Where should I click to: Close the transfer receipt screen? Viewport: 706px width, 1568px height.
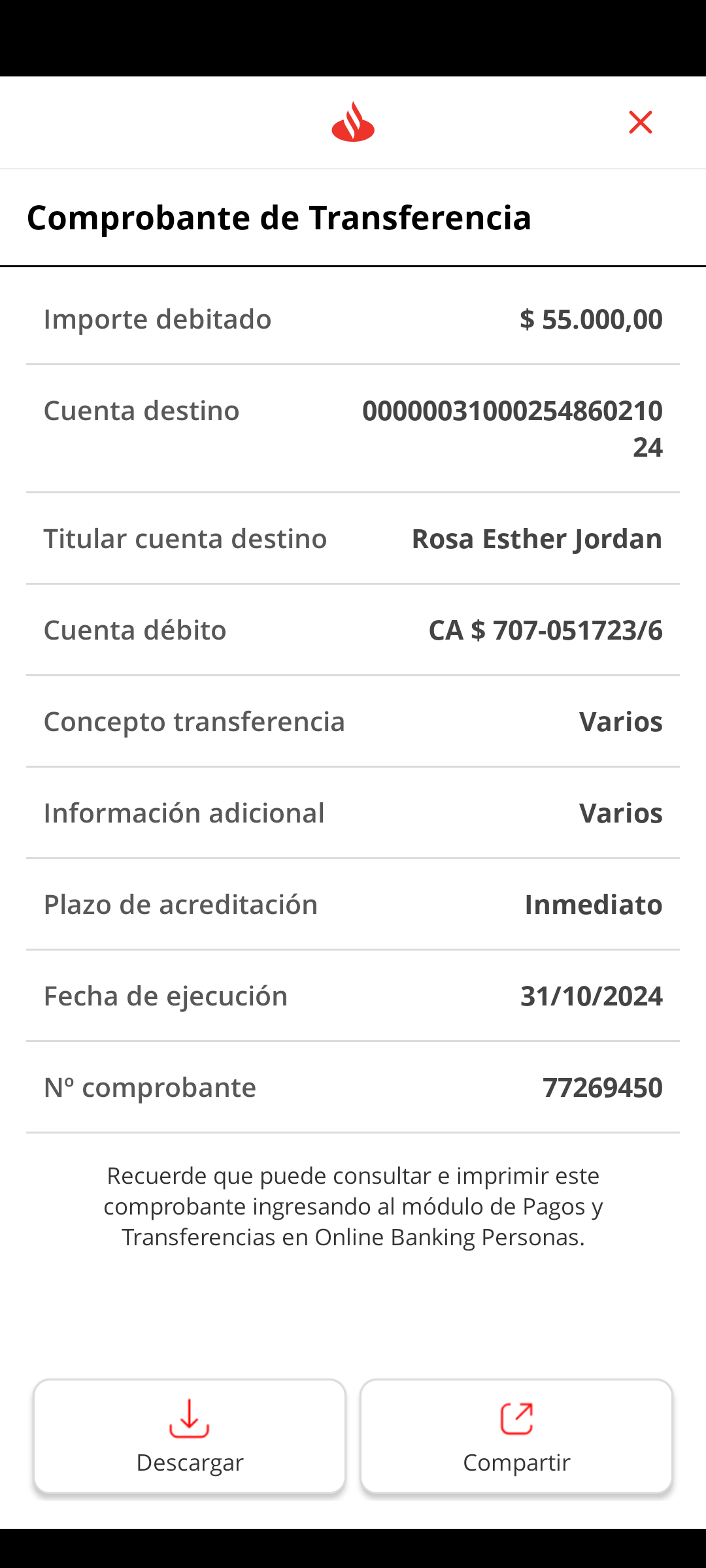click(x=640, y=122)
